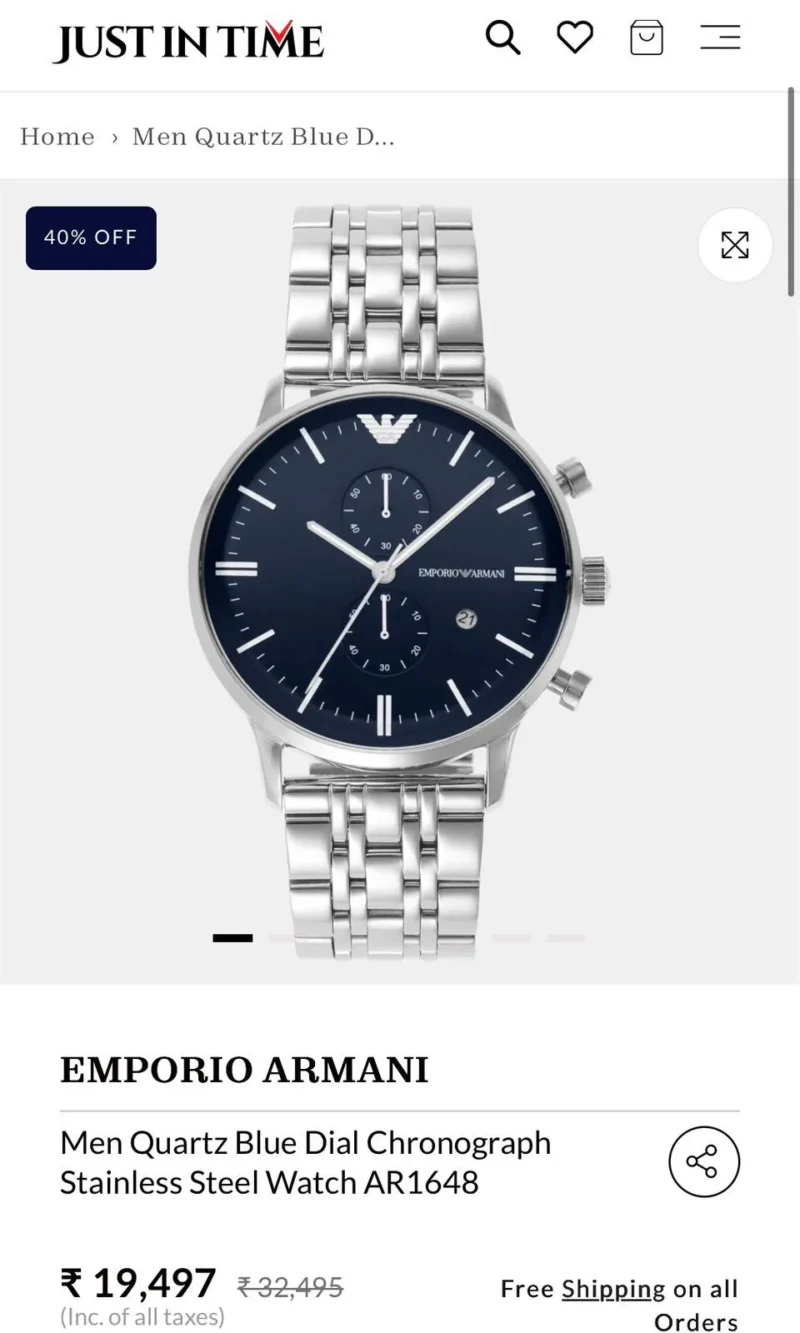This screenshot has width=800, height=1333.
Task: Open the hamburger navigation menu
Action: coord(719,37)
